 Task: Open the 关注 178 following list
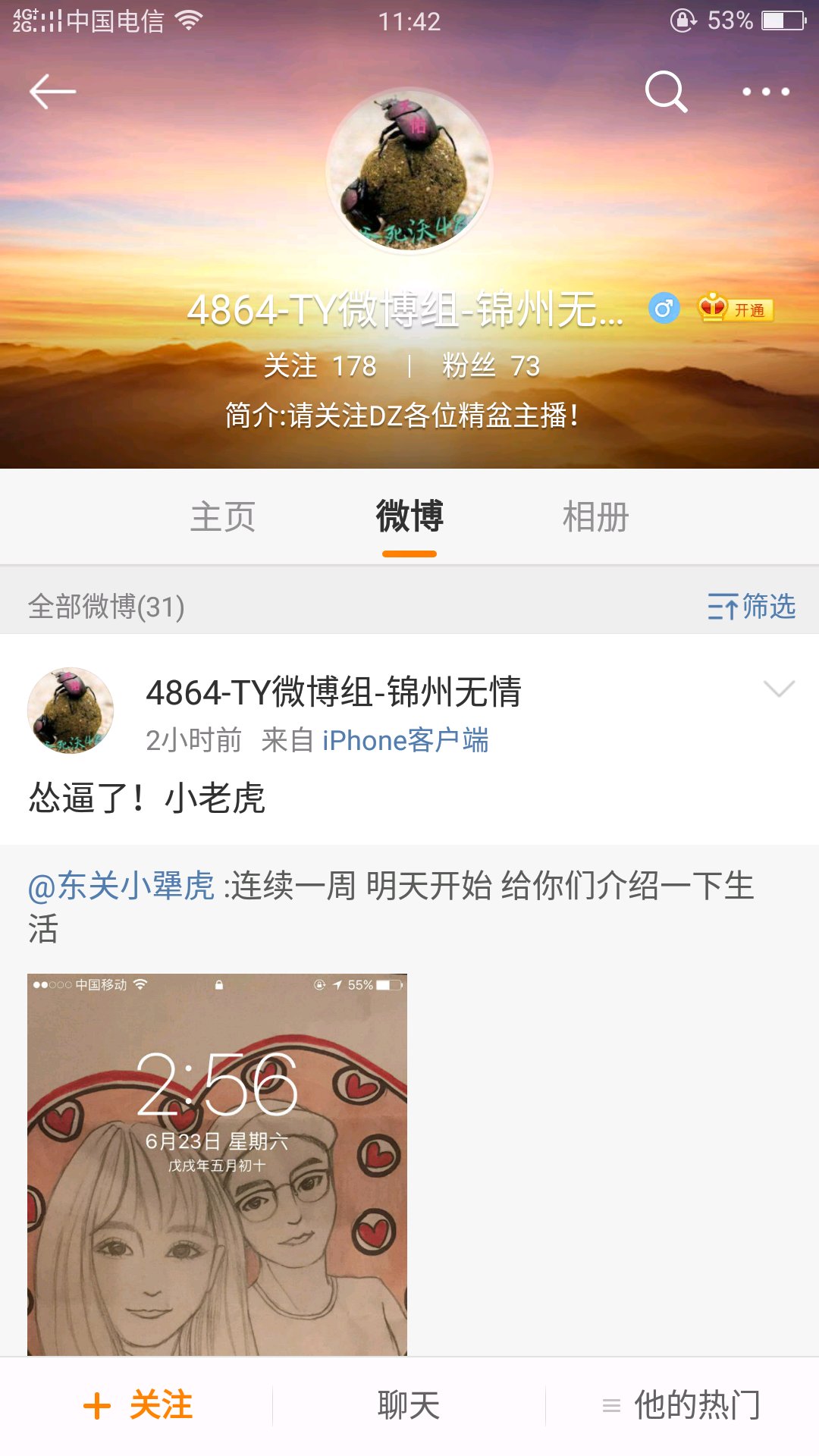[320, 366]
